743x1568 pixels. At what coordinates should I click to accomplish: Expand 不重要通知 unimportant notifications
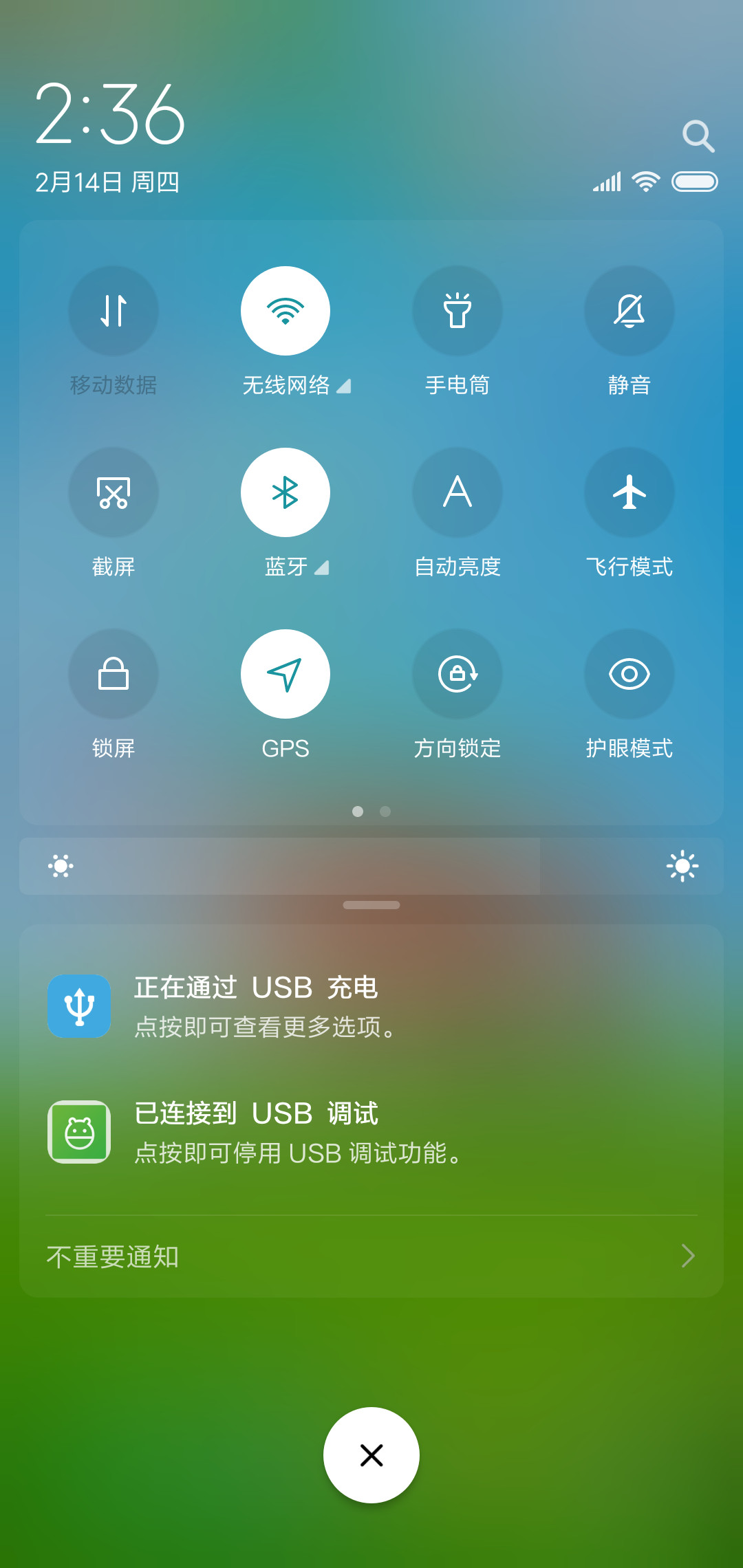pos(371,1256)
